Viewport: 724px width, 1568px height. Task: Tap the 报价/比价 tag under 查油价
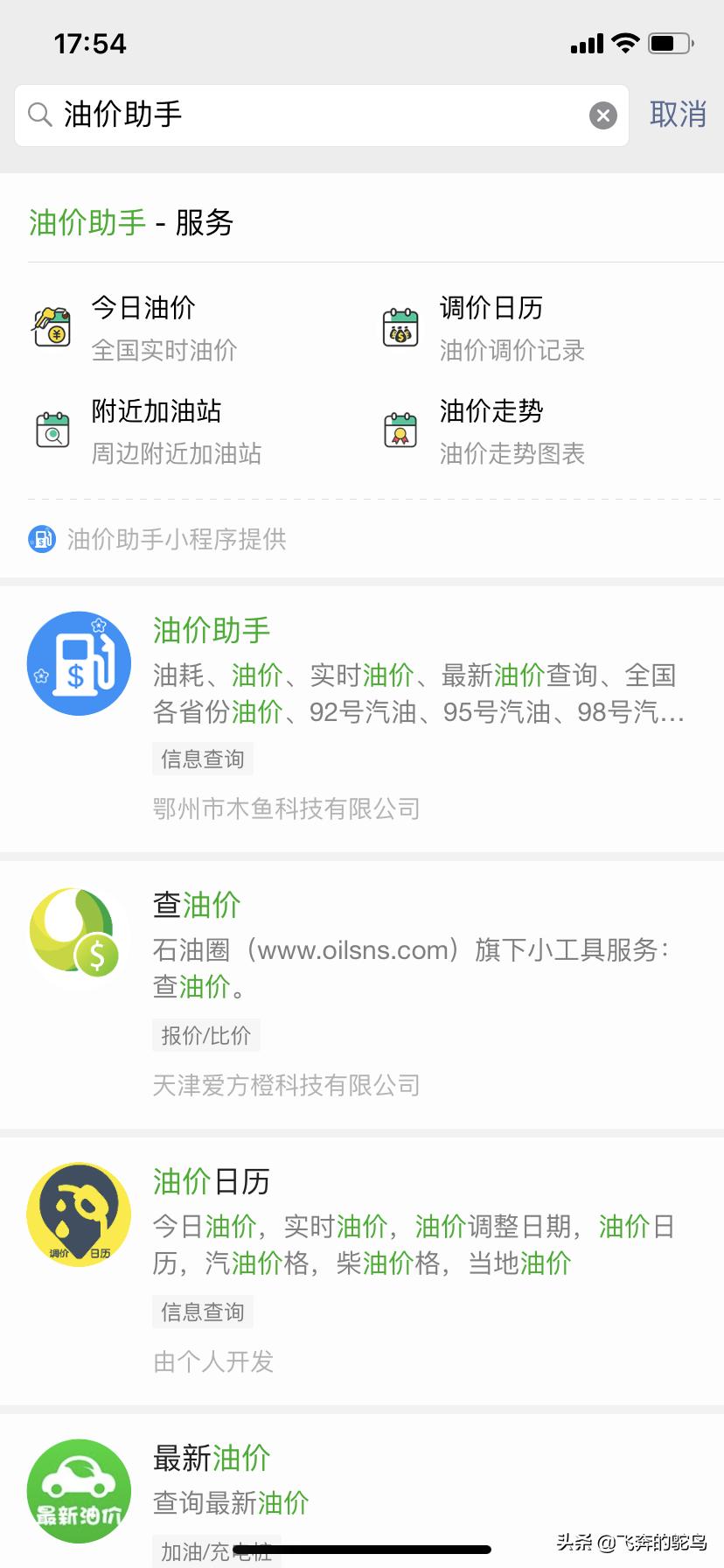tap(206, 1034)
